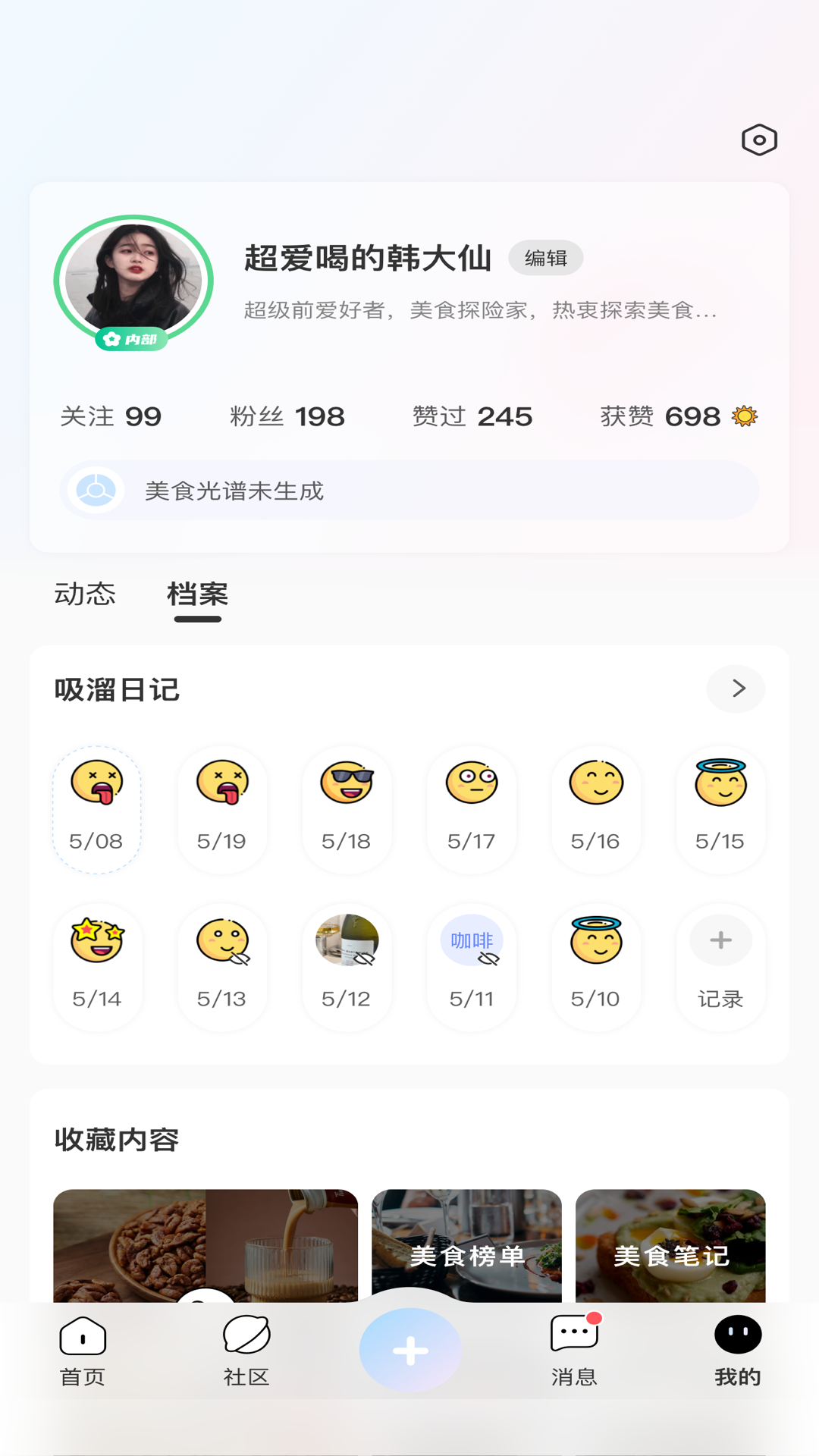Tap the plus to add a new 记录
The width and height of the screenshot is (819, 1456).
pyautogui.click(x=720, y=940)
